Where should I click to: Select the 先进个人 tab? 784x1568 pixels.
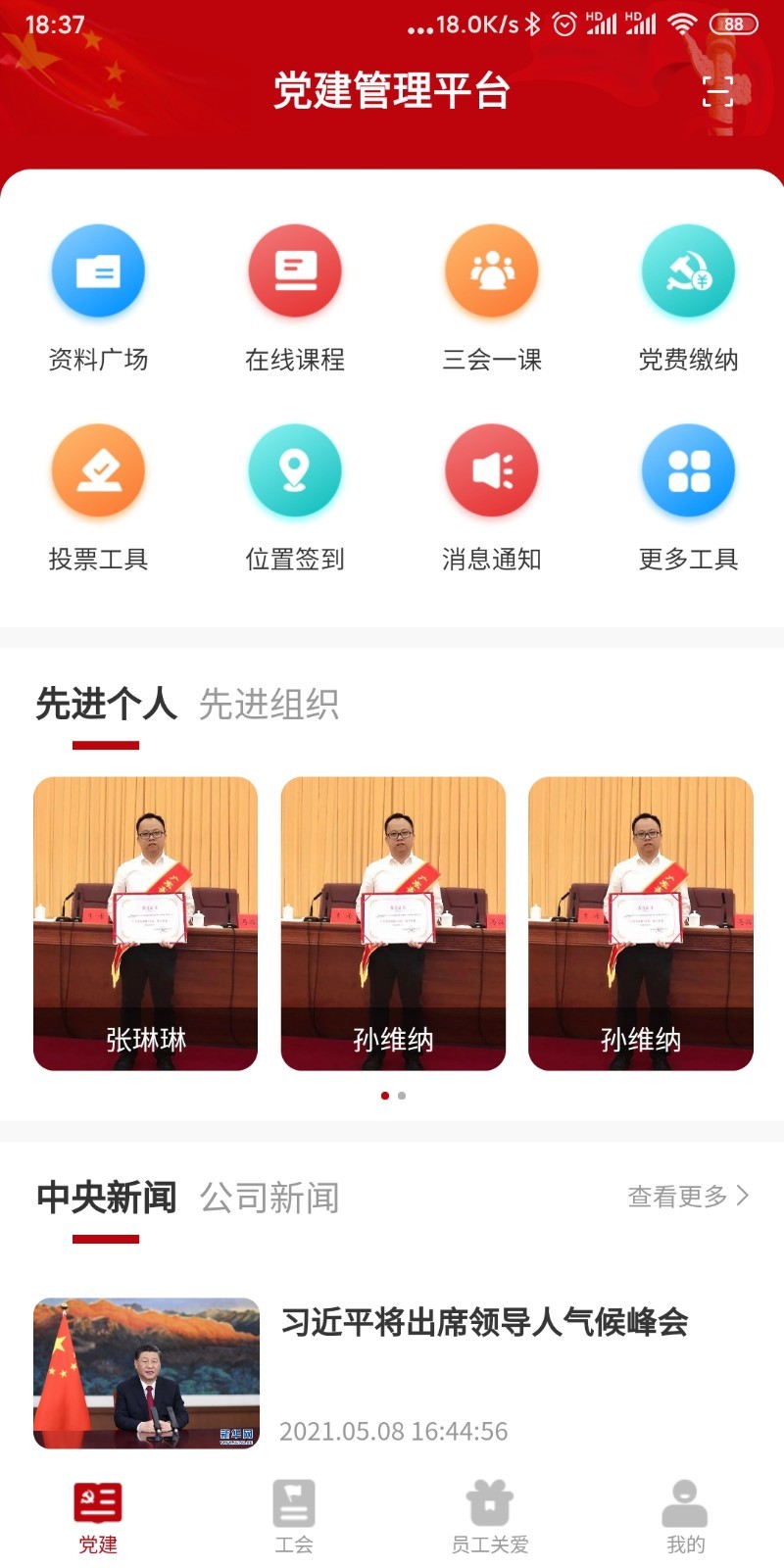coord(106,704)
